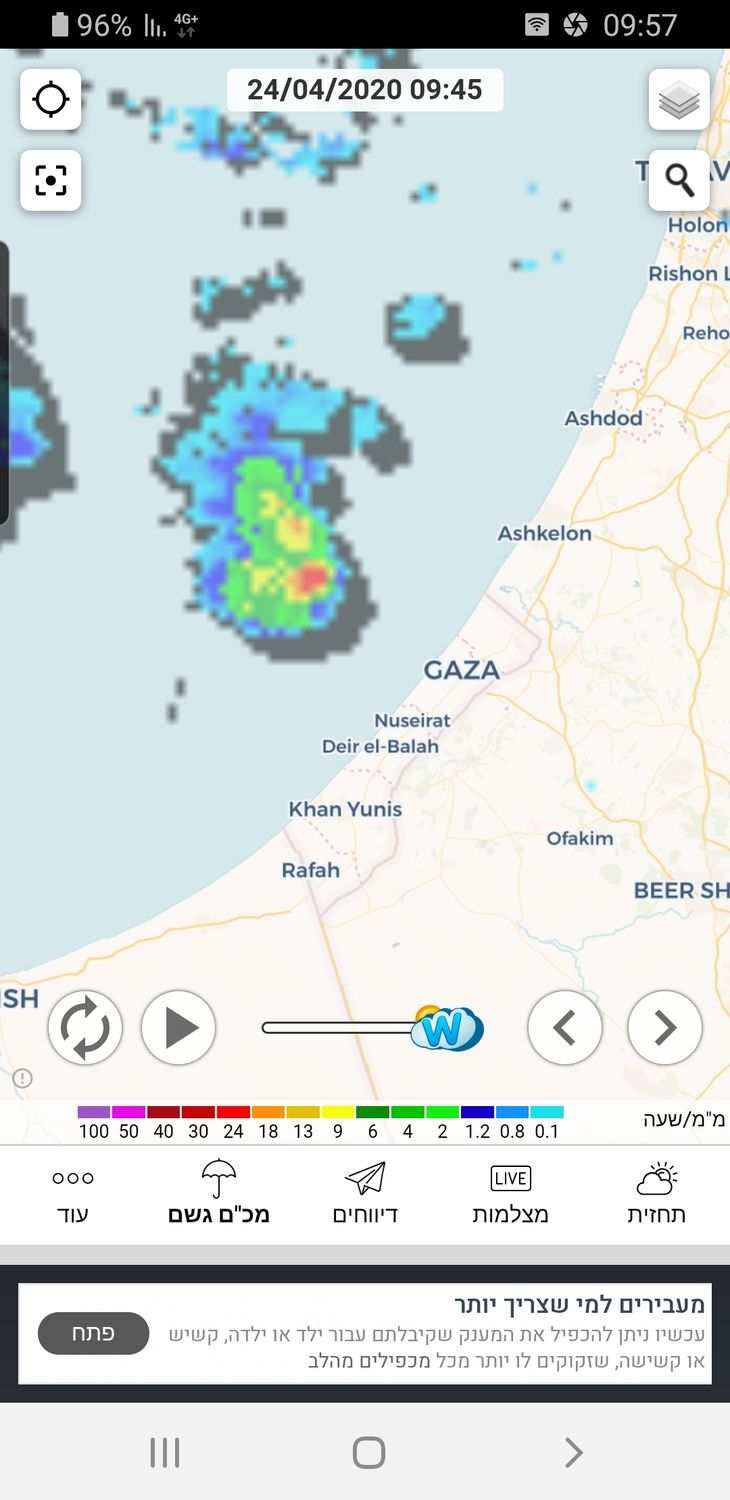Open the map info icon

click(x=23, y=1078)
